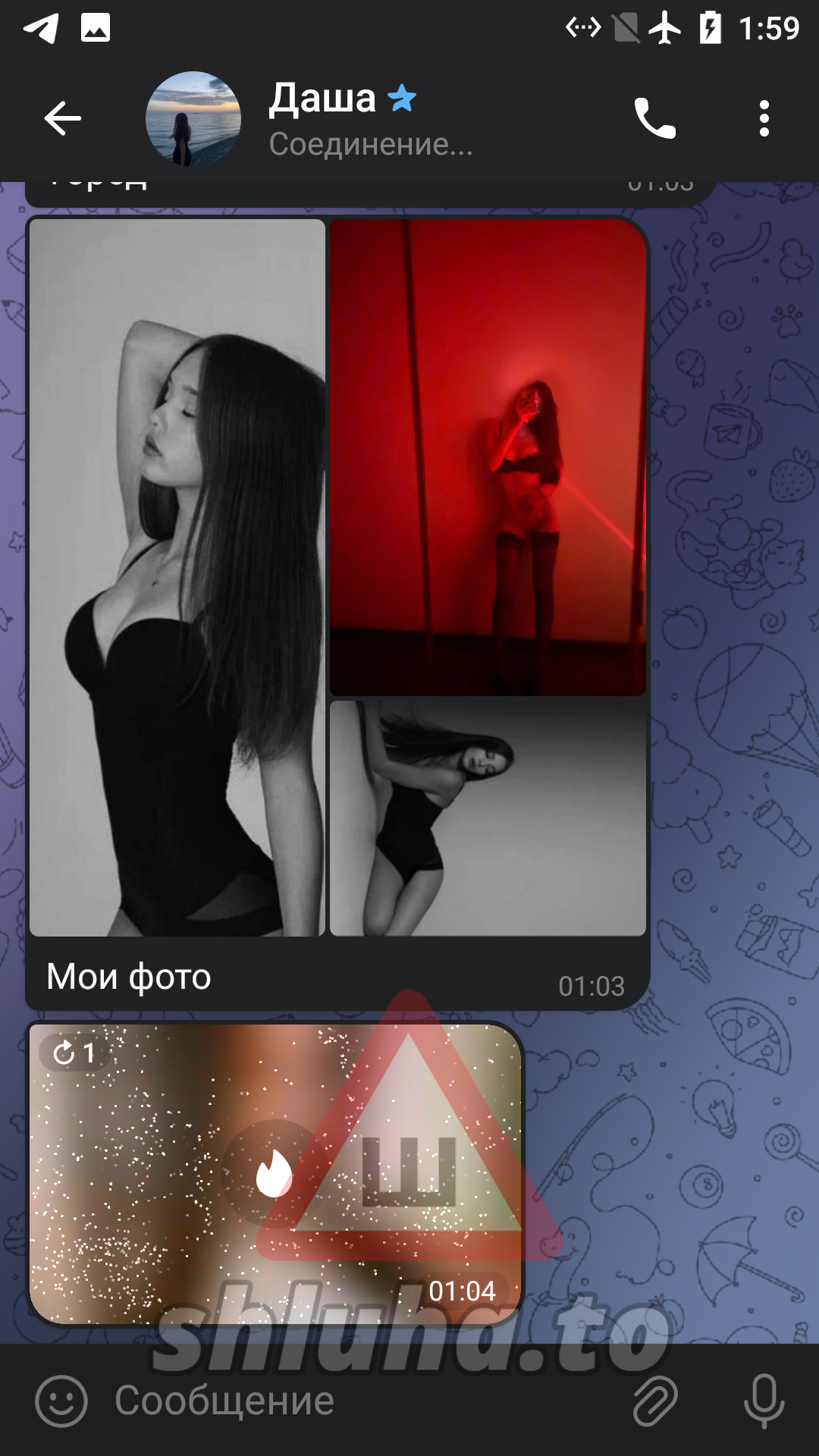Attach a file with the paperclip
Screen dimensions: 819x1456
654,1401
